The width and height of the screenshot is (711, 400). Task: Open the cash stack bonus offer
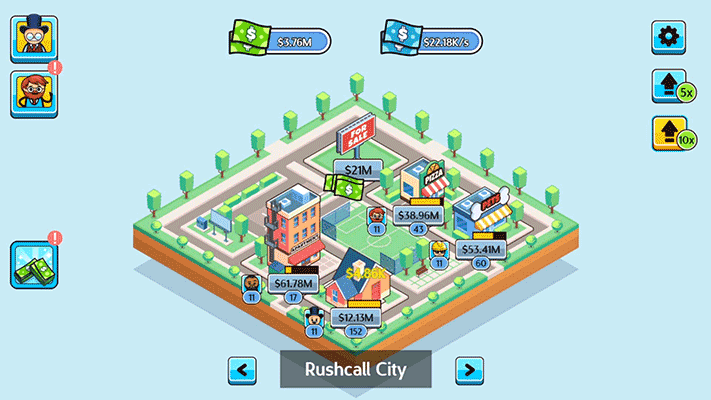coord(34,265)
